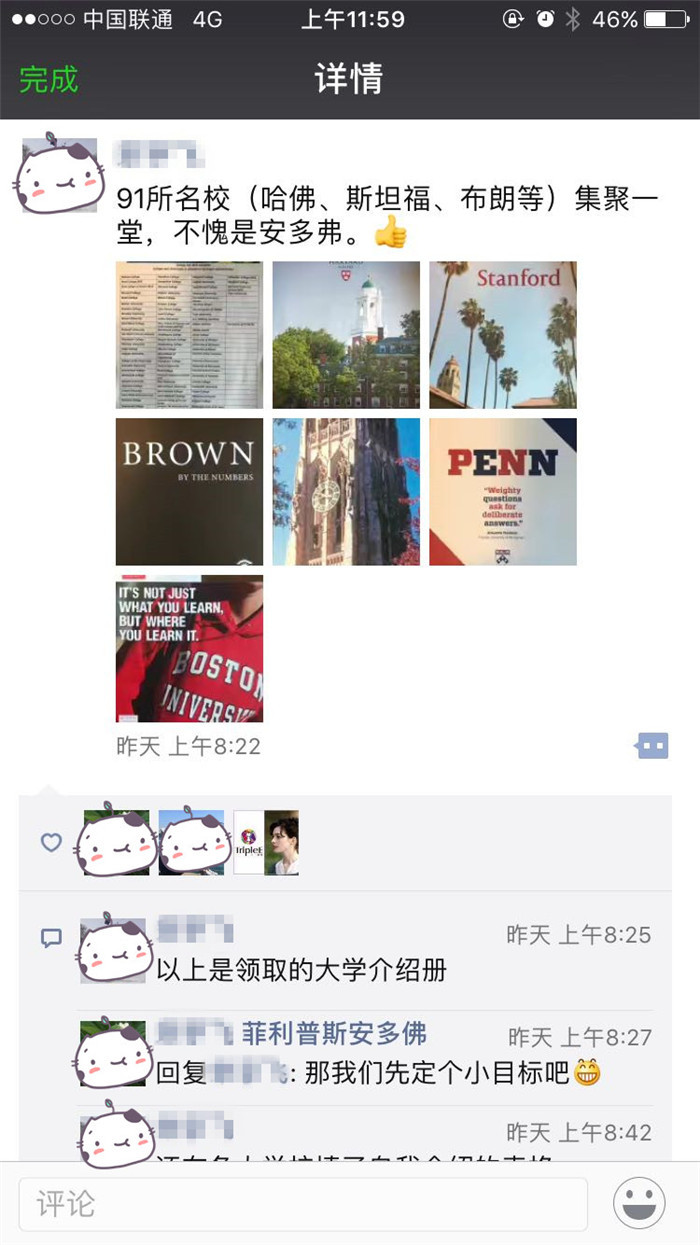Open the post author's avatar
Viewport: 700px width, 1245px height.
pos(60,176)
